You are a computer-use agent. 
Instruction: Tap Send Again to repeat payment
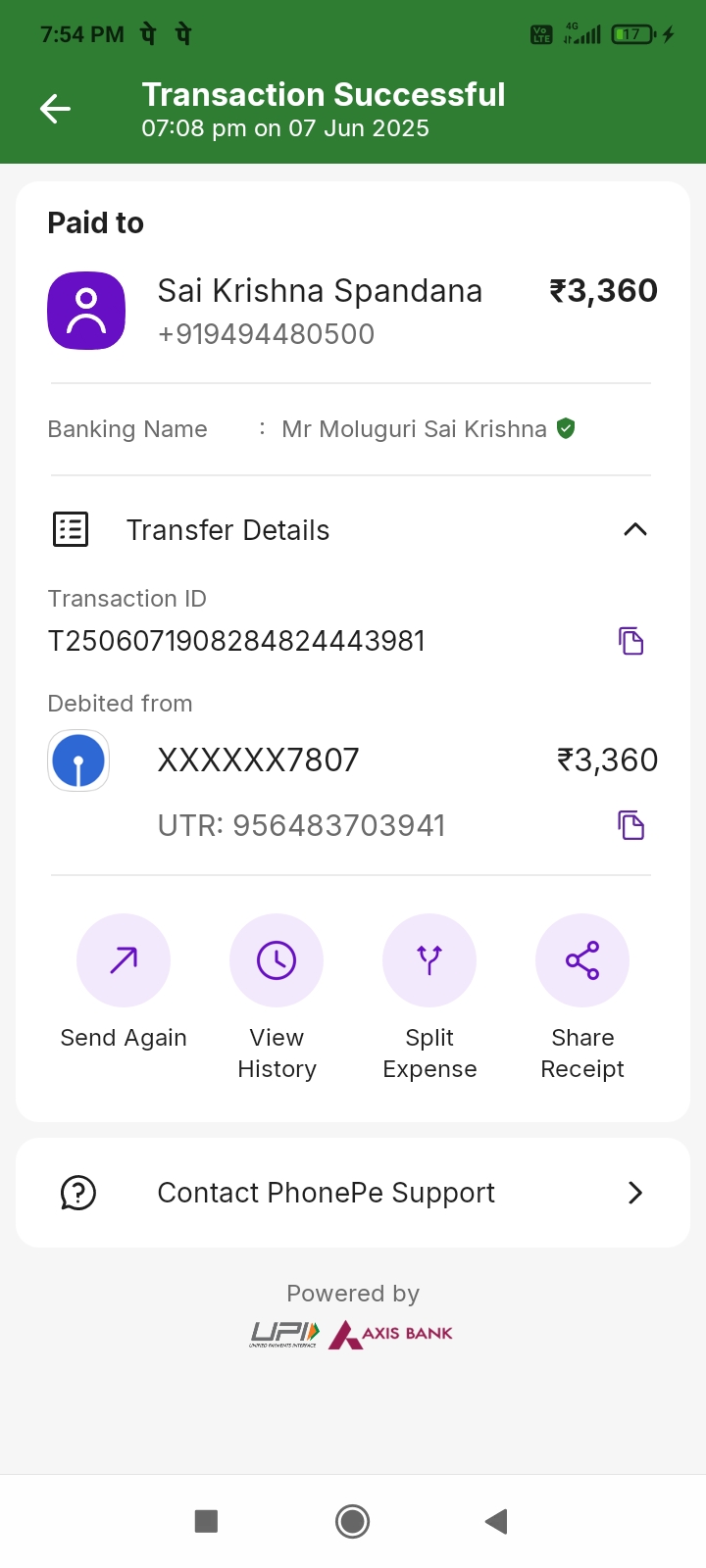point(124,960)
